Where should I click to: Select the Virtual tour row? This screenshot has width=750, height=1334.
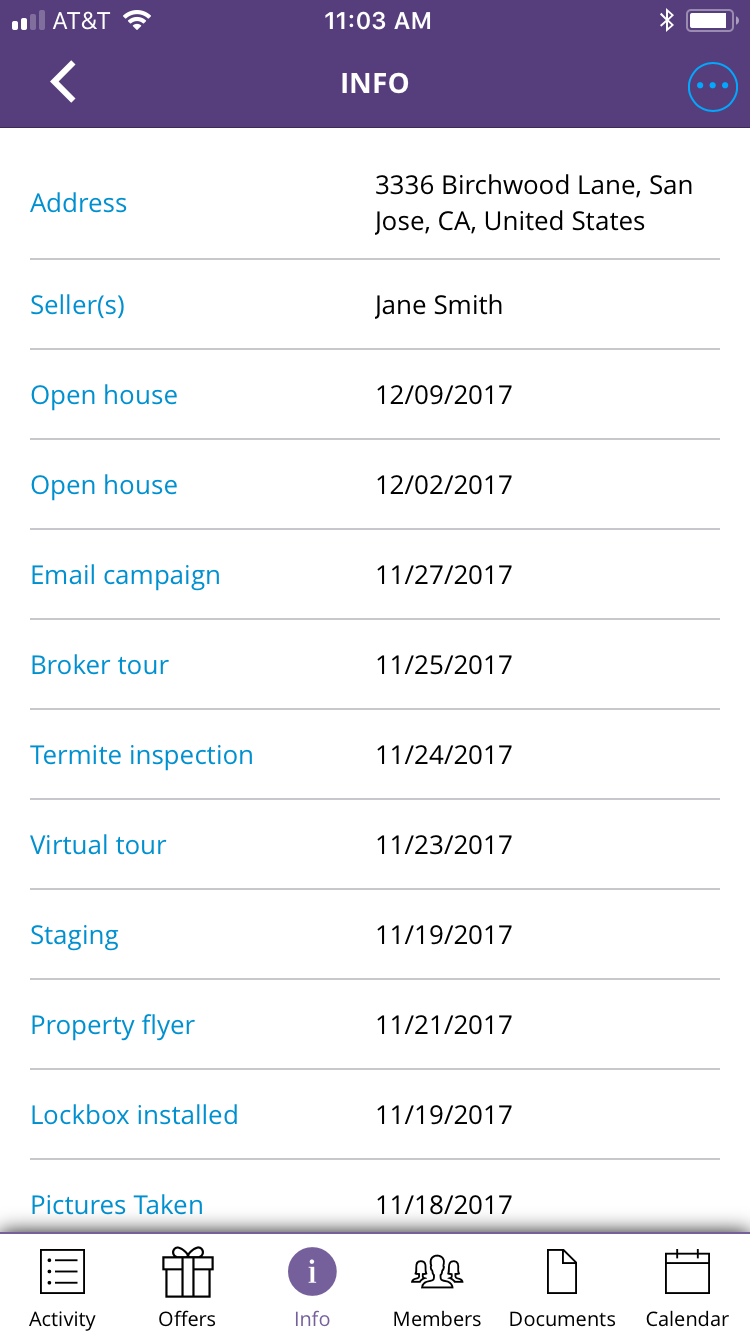coord(375,845)
